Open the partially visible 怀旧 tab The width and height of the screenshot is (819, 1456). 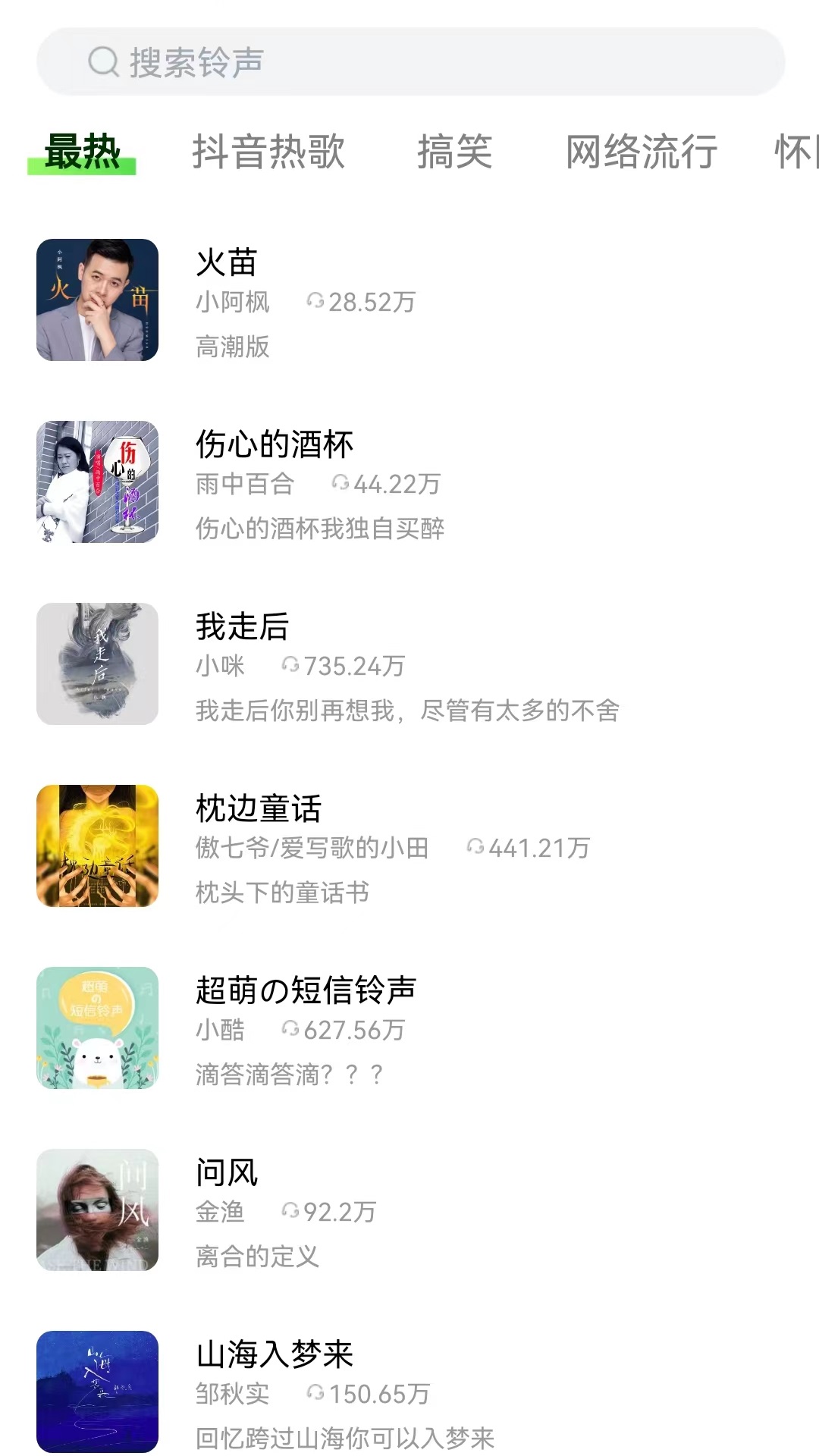(x=794, y=152)
